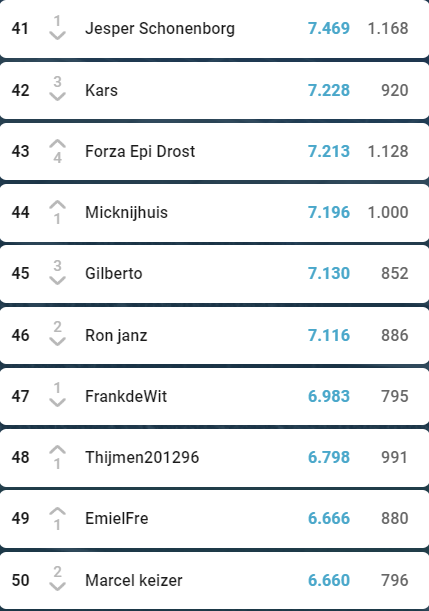The image size is (429, 611).
Task: View EmielFre's ranking details
Action: pyautogui.click(x=214, y=519)
